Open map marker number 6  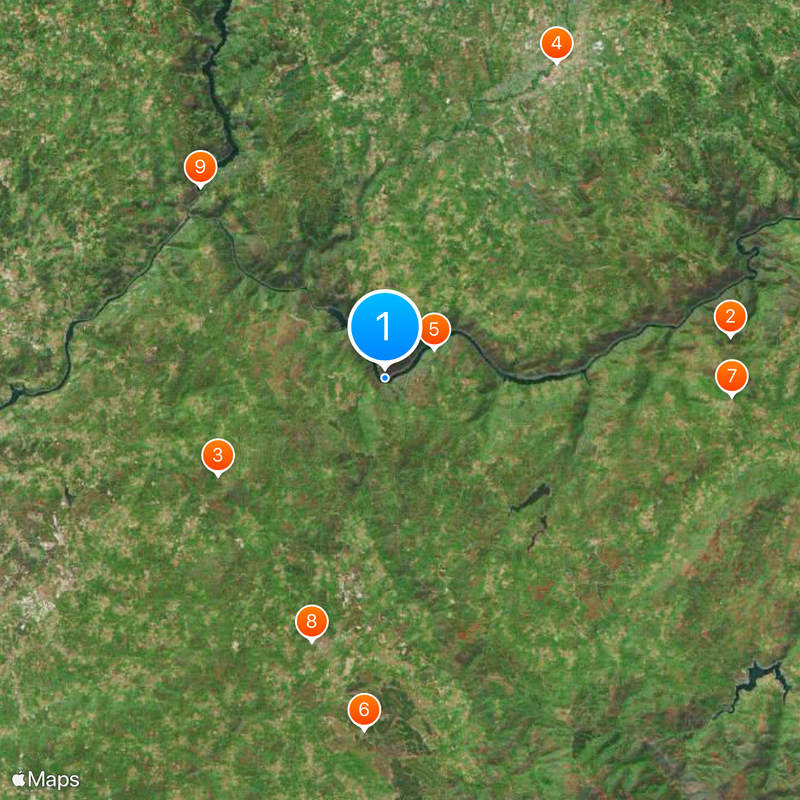(x=363, y=710)
